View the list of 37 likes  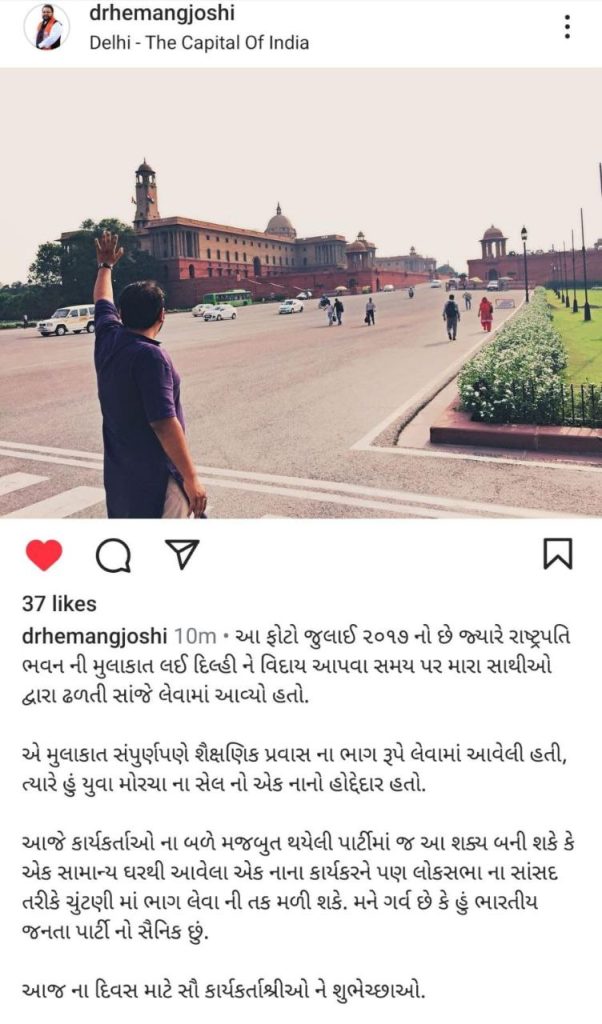(60, 604)
